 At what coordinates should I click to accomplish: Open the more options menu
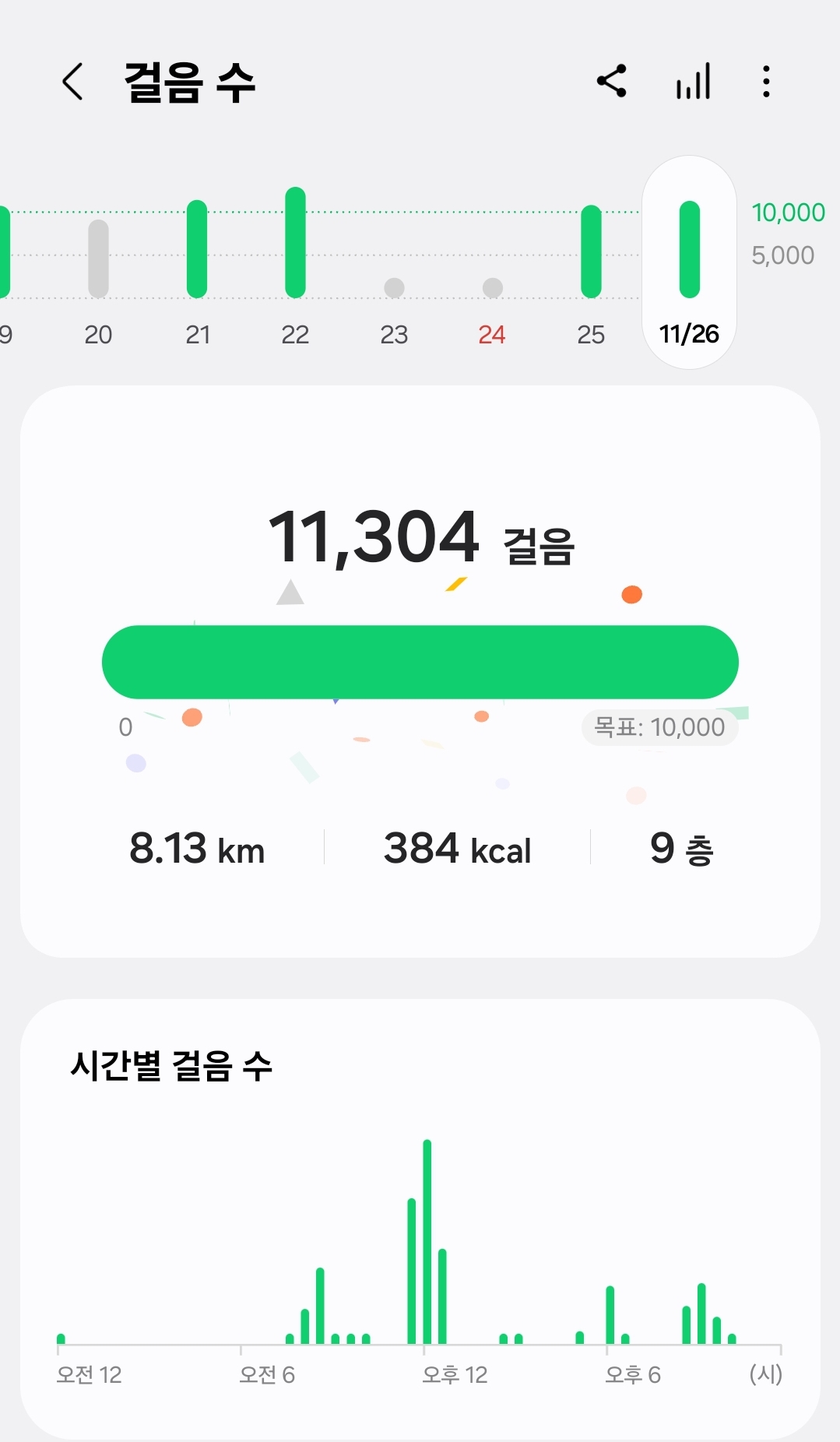click(766, 81)
